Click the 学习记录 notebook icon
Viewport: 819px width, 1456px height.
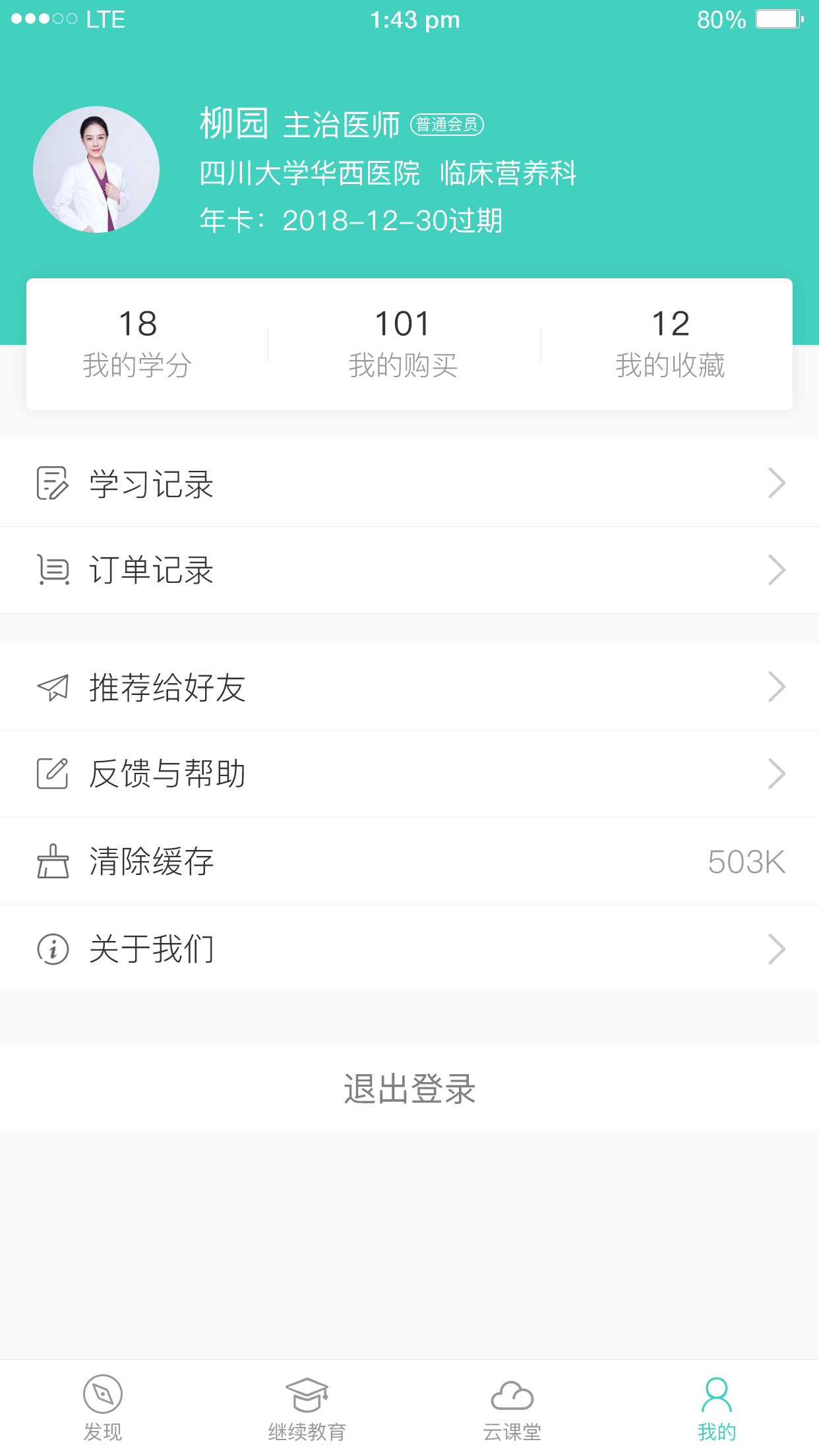click(53, 483)
